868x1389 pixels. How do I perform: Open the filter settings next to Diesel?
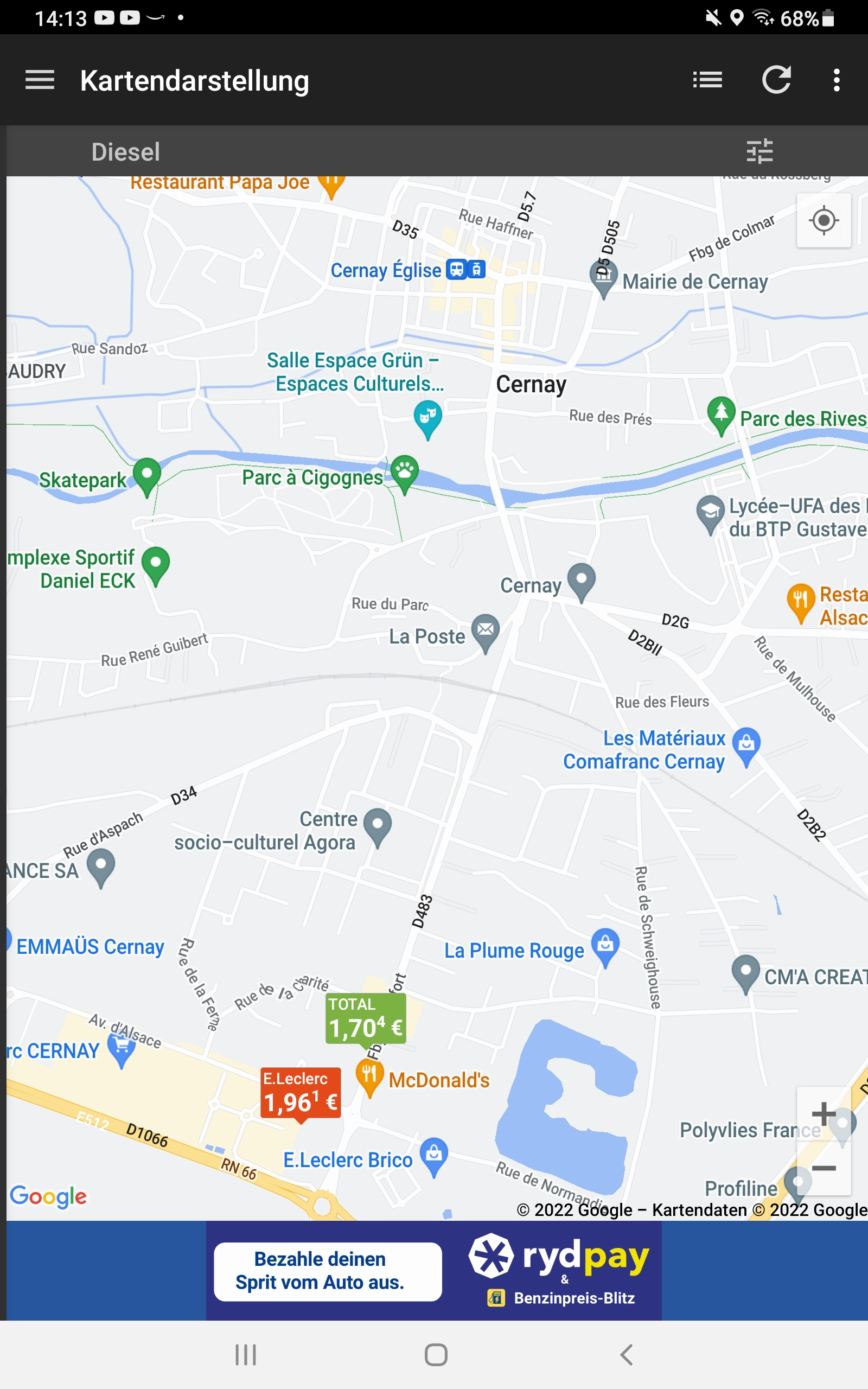(759, 151)
